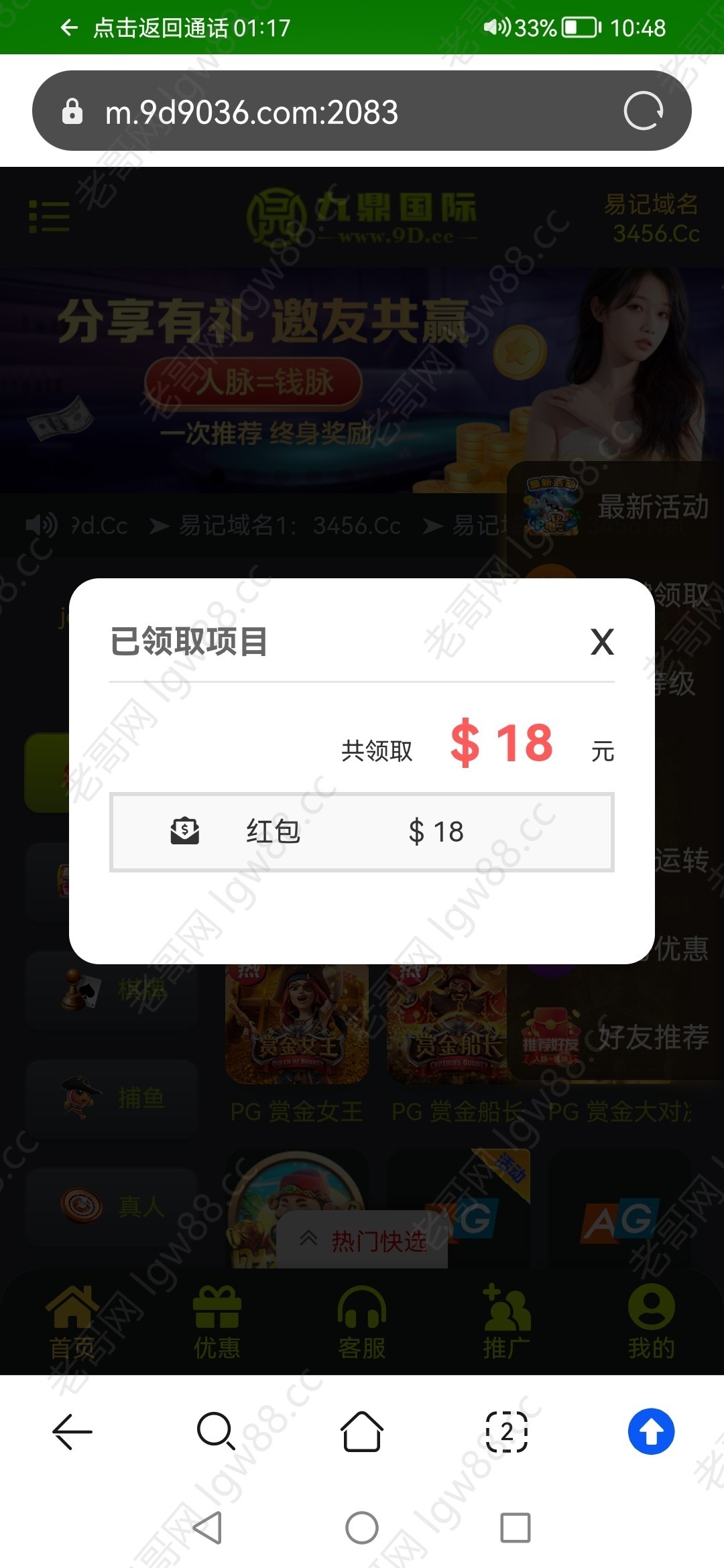The height and width of the screenshot is (1568, 724).
Task: Tap the blue upload arrow button
Action: coord(650,1431)
